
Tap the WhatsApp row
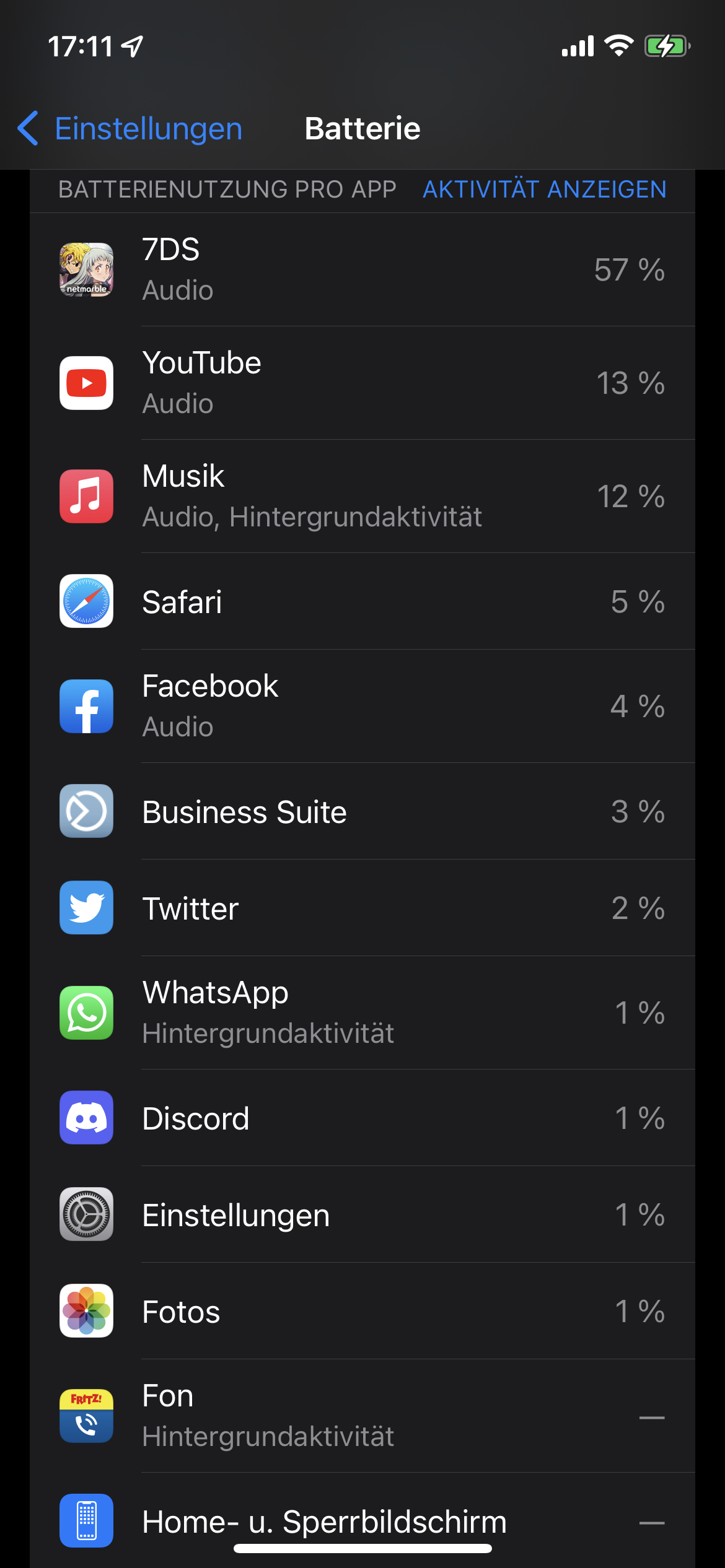pos(362,1013)
